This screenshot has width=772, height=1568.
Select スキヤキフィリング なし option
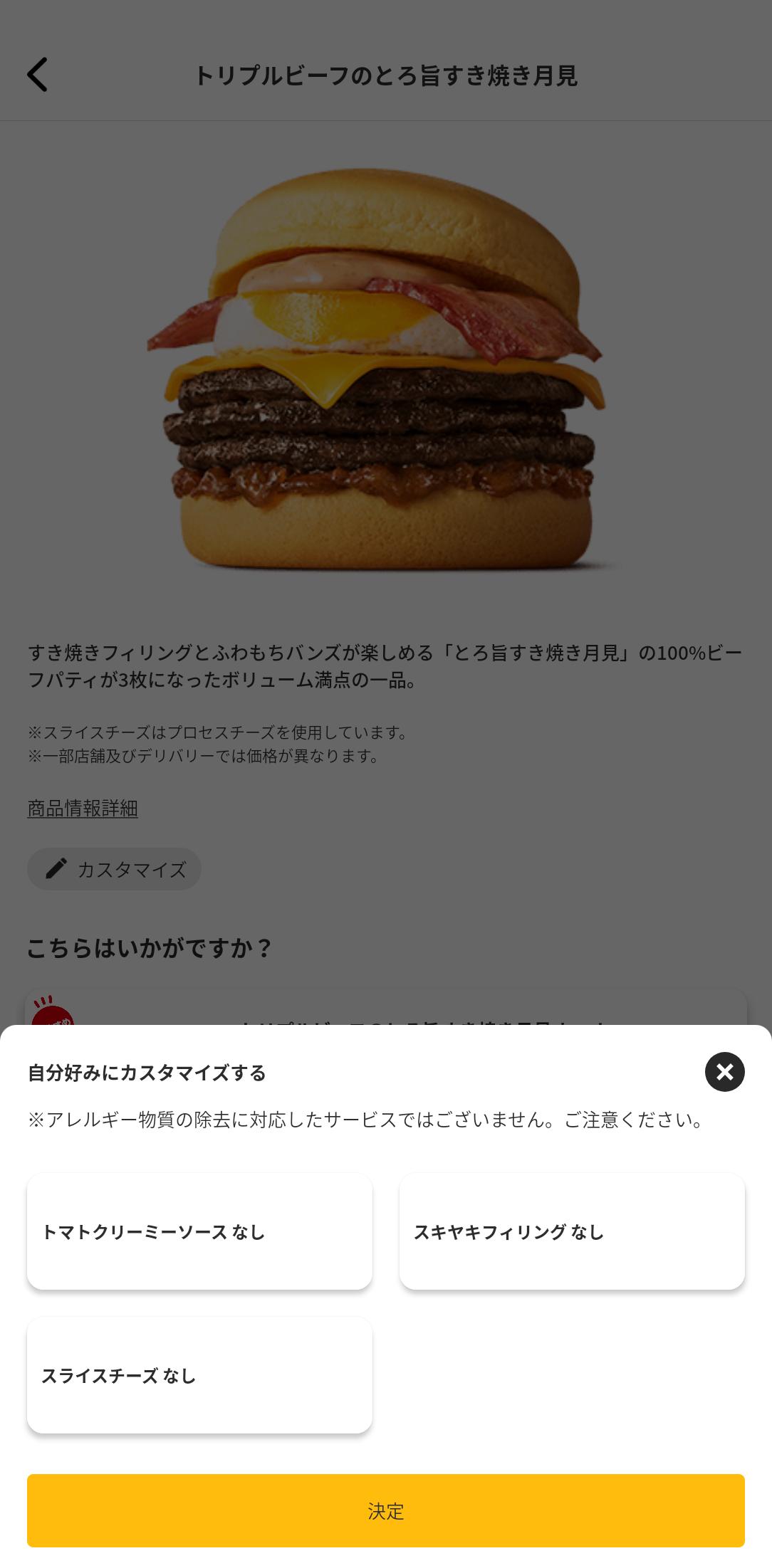572,1231
